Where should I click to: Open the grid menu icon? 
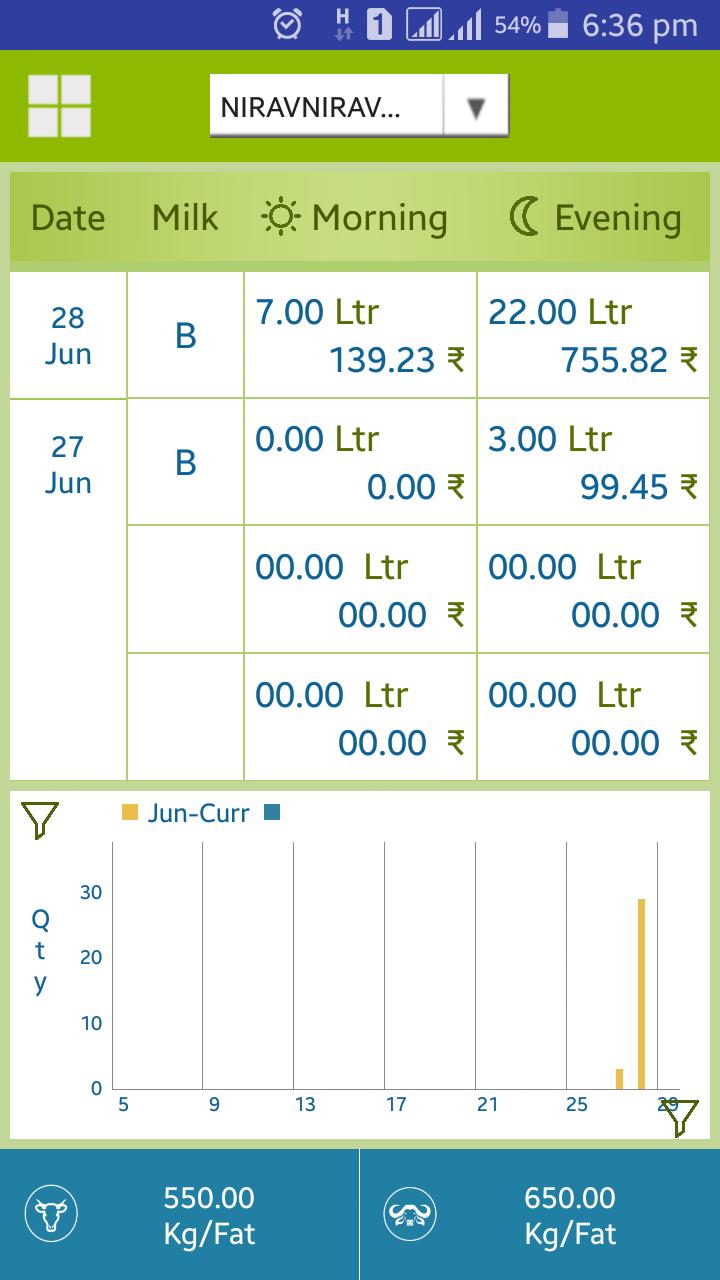pos(60,106)
